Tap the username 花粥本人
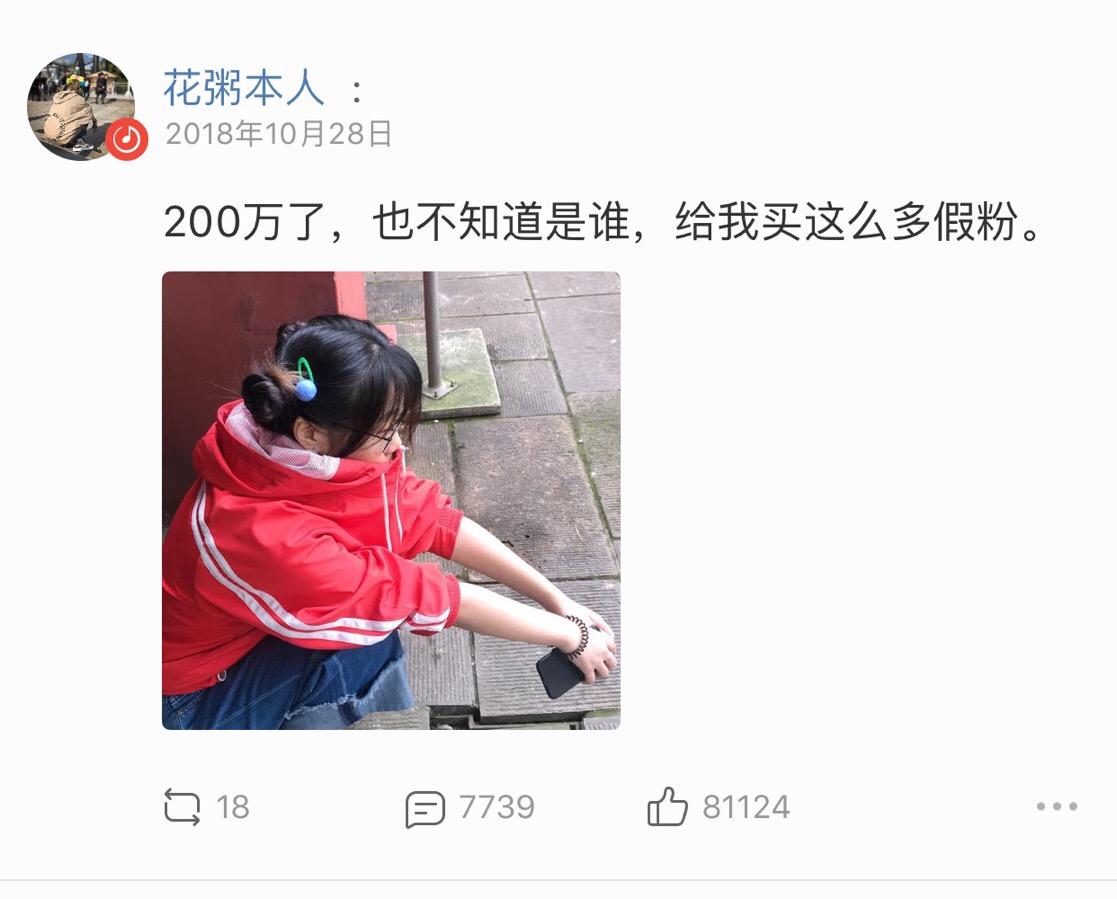Viewport: 1117px width, 899px height. pyautogui.click(x=244, y=89)
